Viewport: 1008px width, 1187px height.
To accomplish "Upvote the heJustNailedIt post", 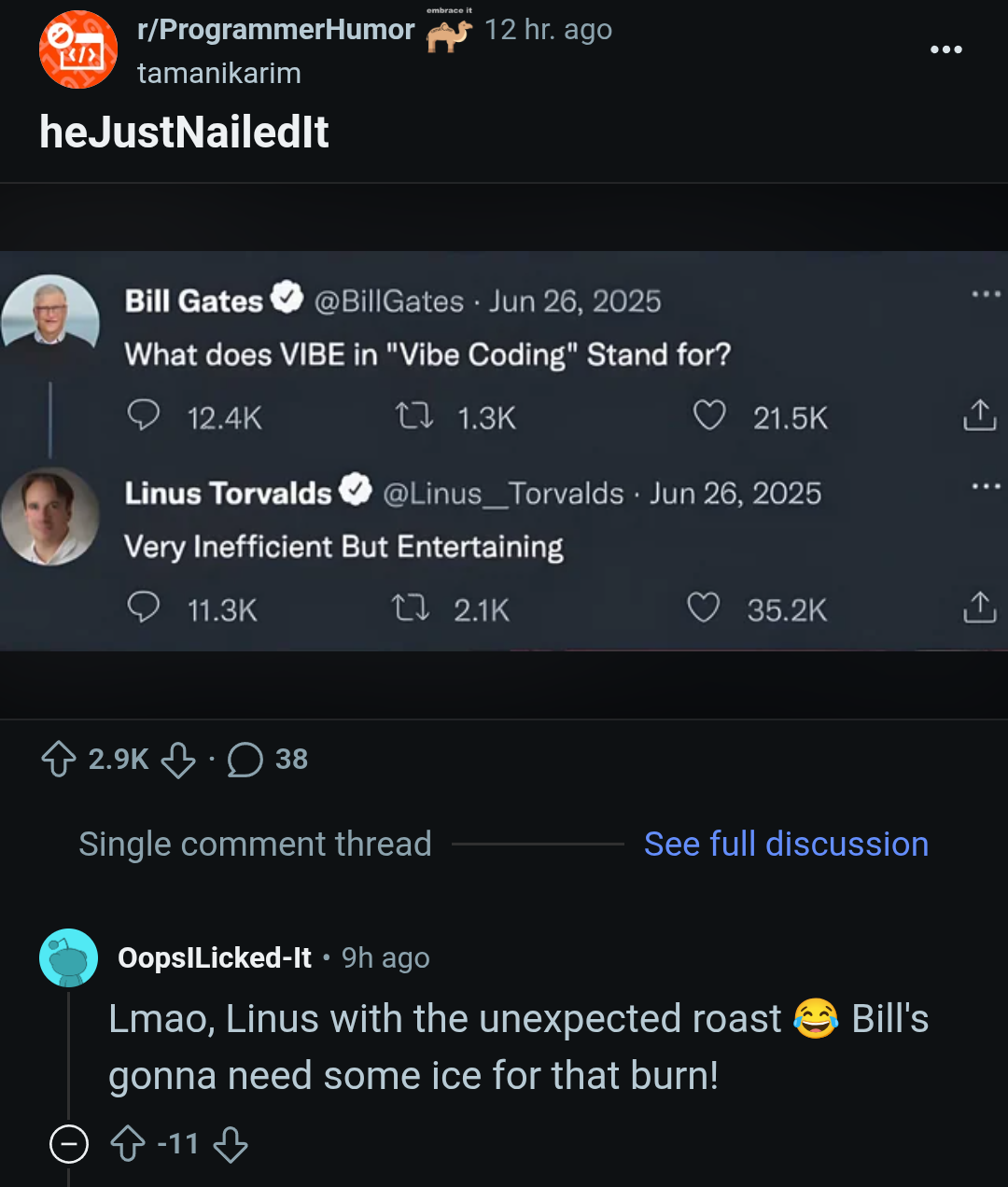I will coord(59,760).
